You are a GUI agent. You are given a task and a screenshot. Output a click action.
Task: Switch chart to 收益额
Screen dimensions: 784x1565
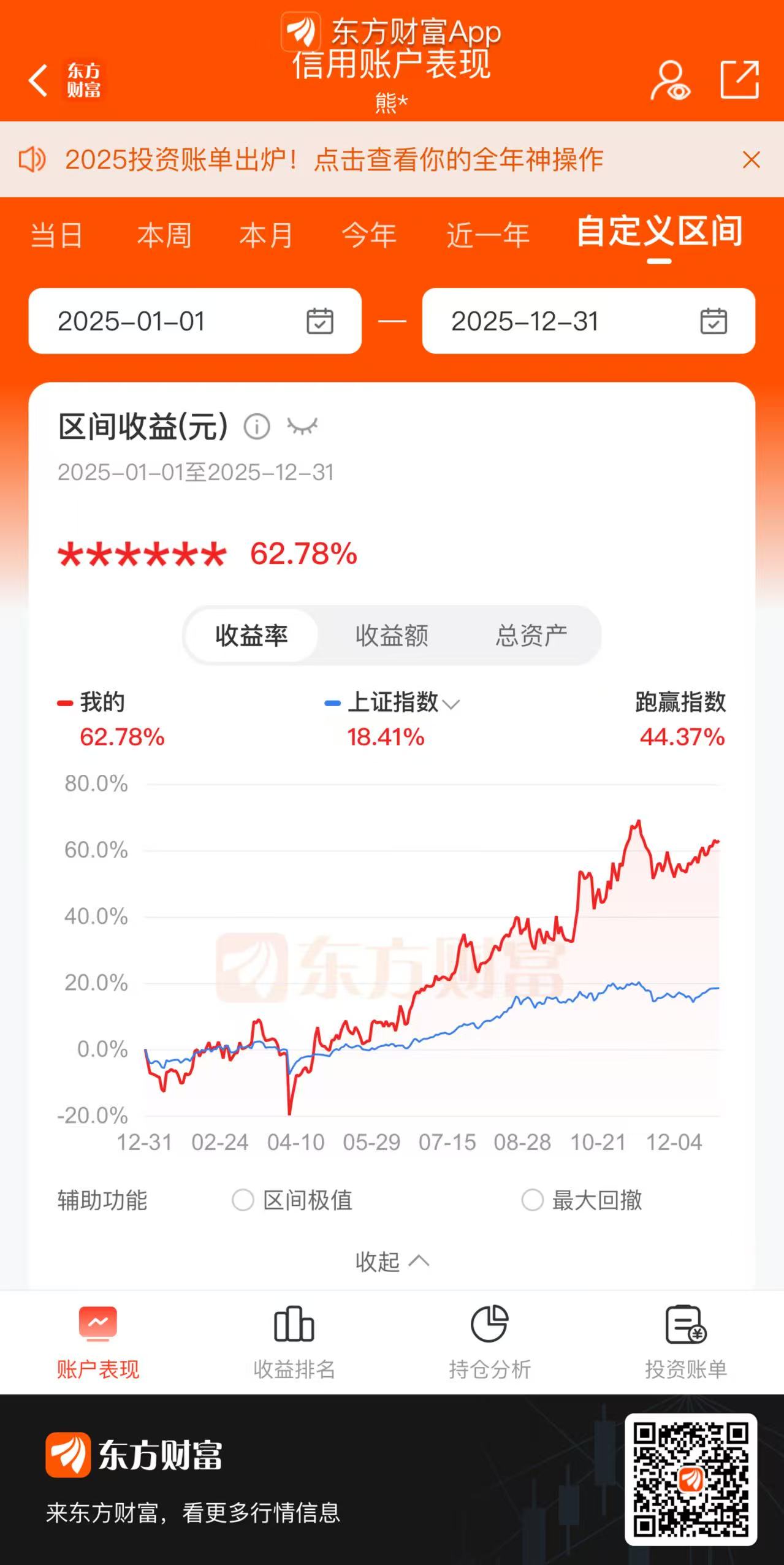click(x=392, y=636)
